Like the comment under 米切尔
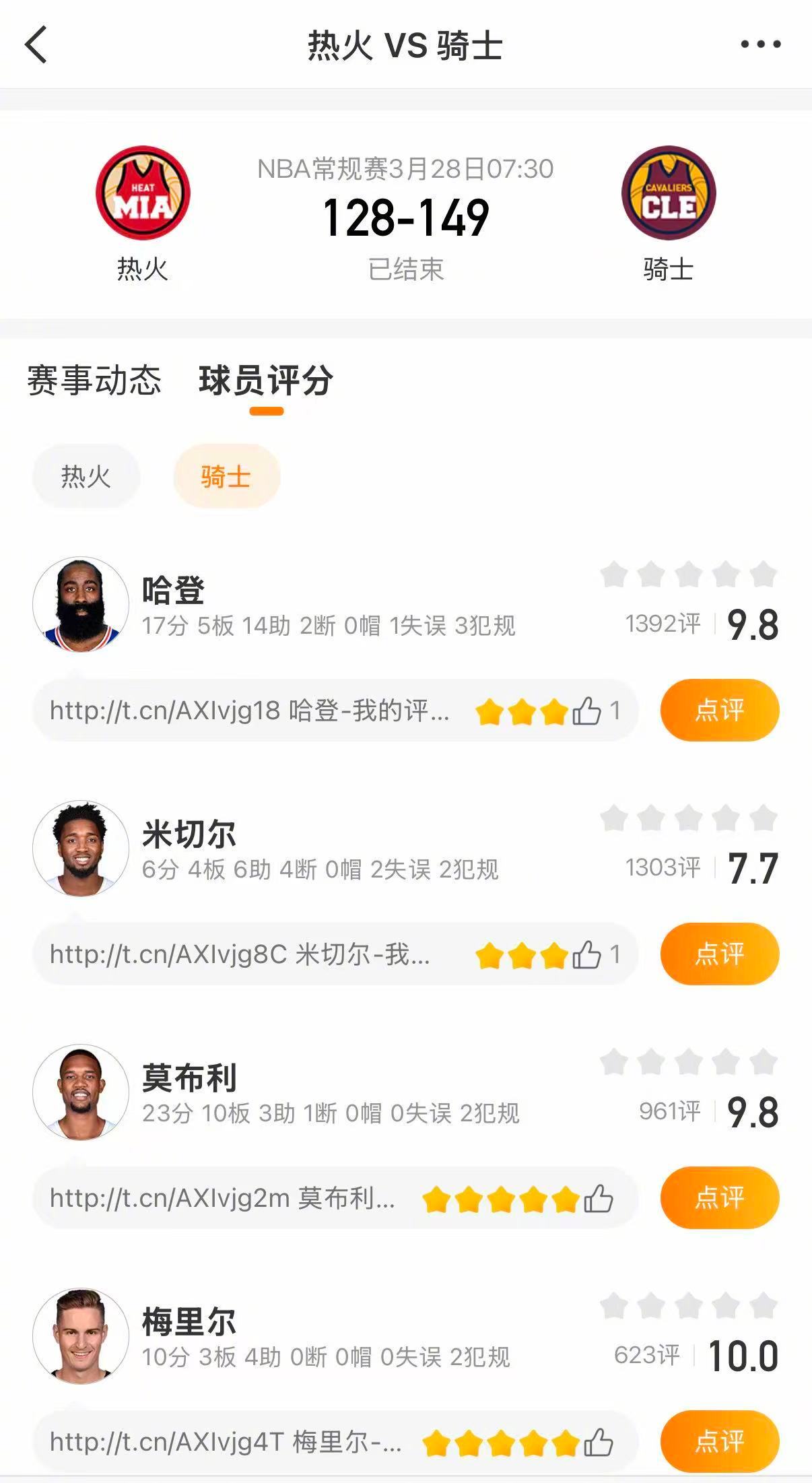812x1483 pixels. coord(587,954)
